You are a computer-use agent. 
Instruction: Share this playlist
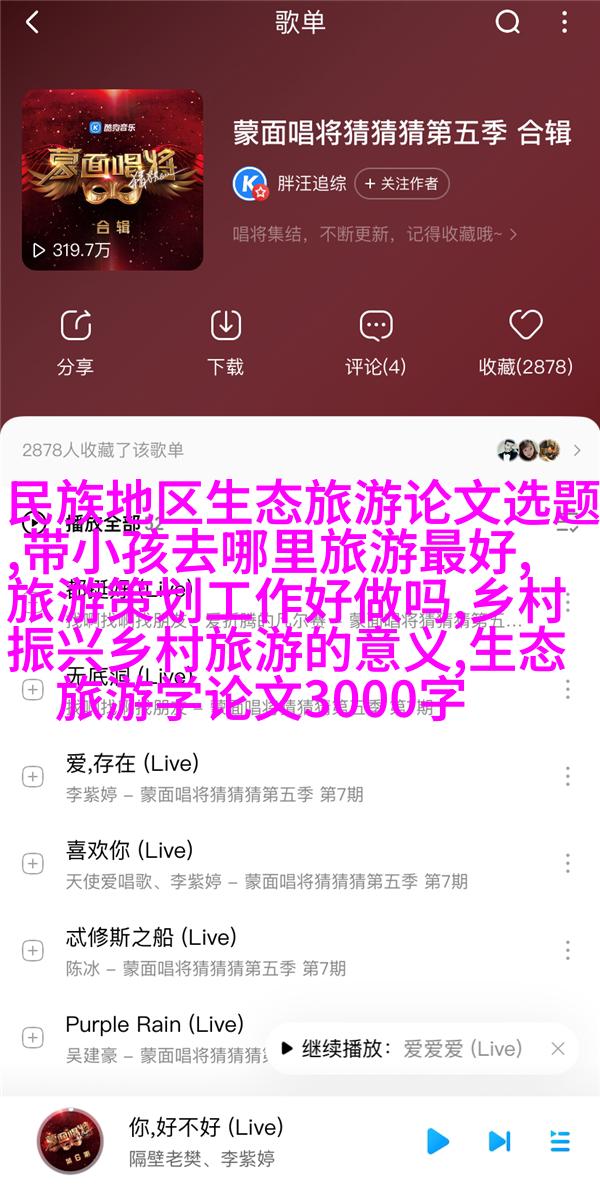pos(75,343)
